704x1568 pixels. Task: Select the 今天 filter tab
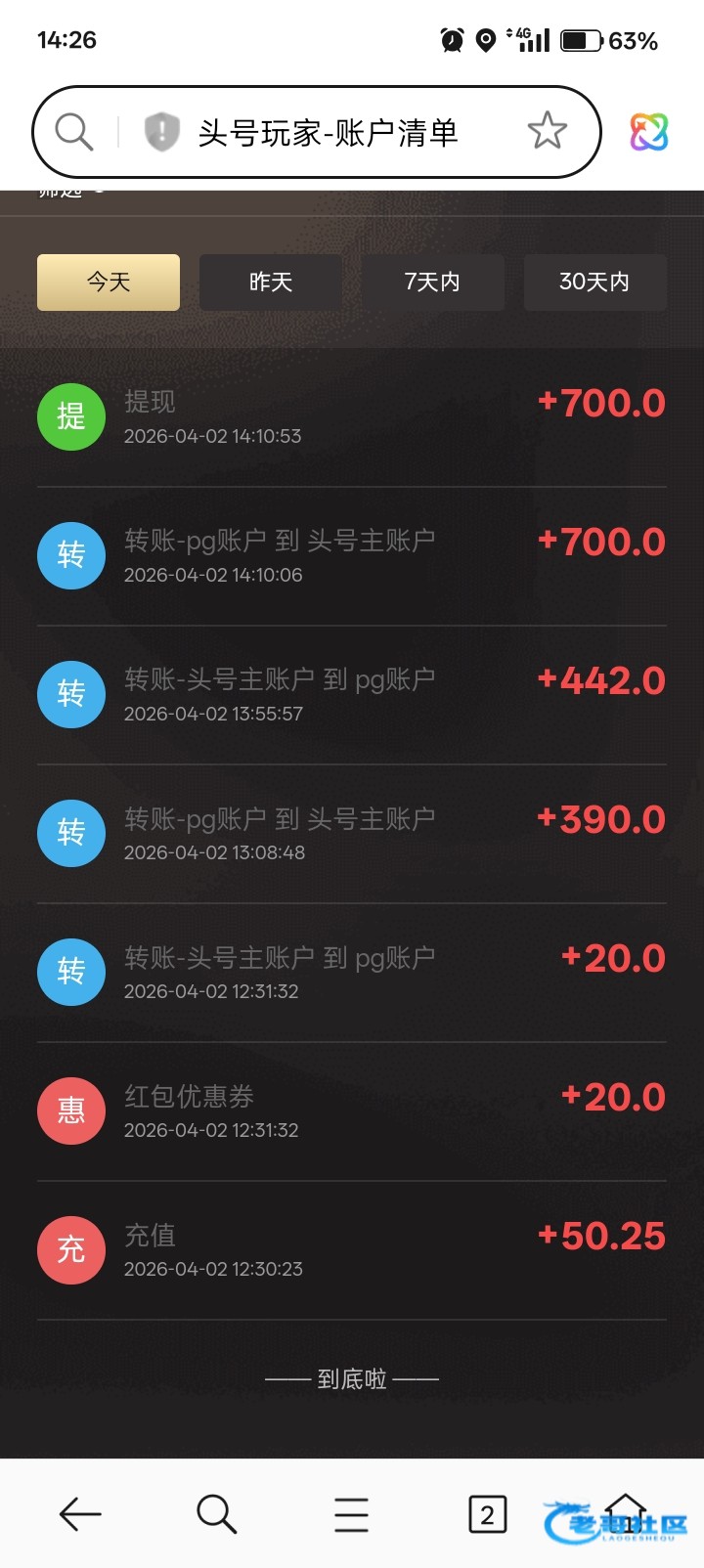(x=109, y=283)
